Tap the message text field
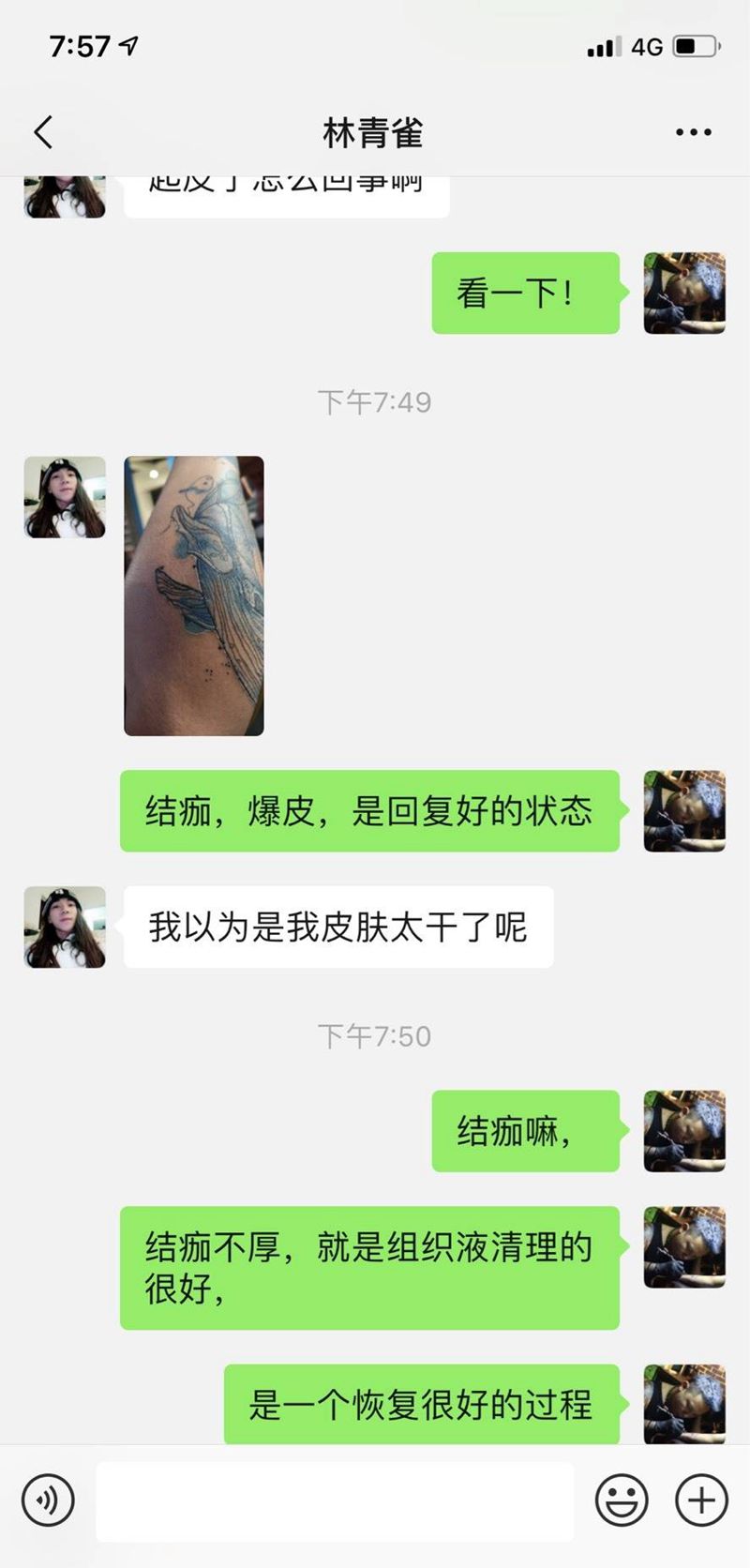 pyautogui.click(x=335, y=1500)
